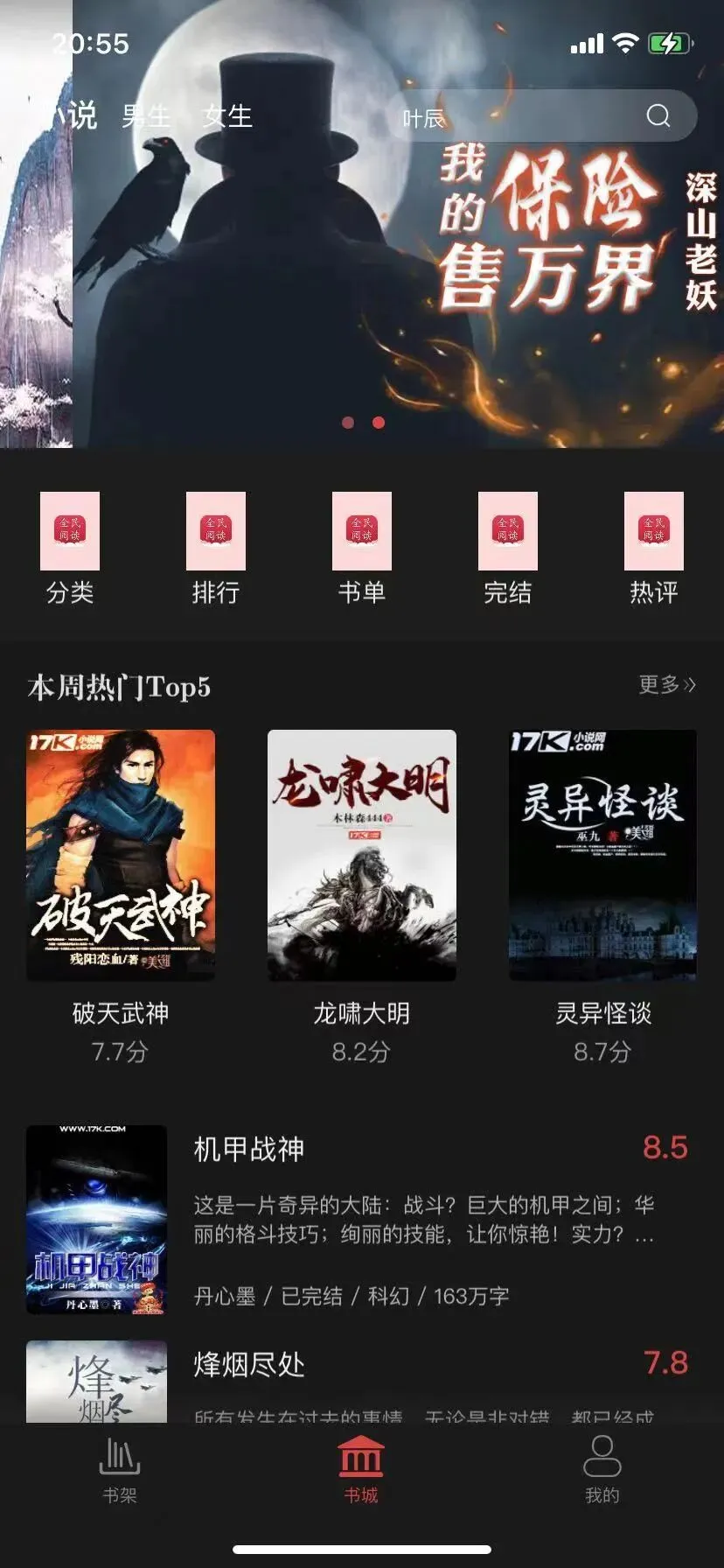Browse 完结 finished novels
724x1568 pixels.
pos(508,548)
